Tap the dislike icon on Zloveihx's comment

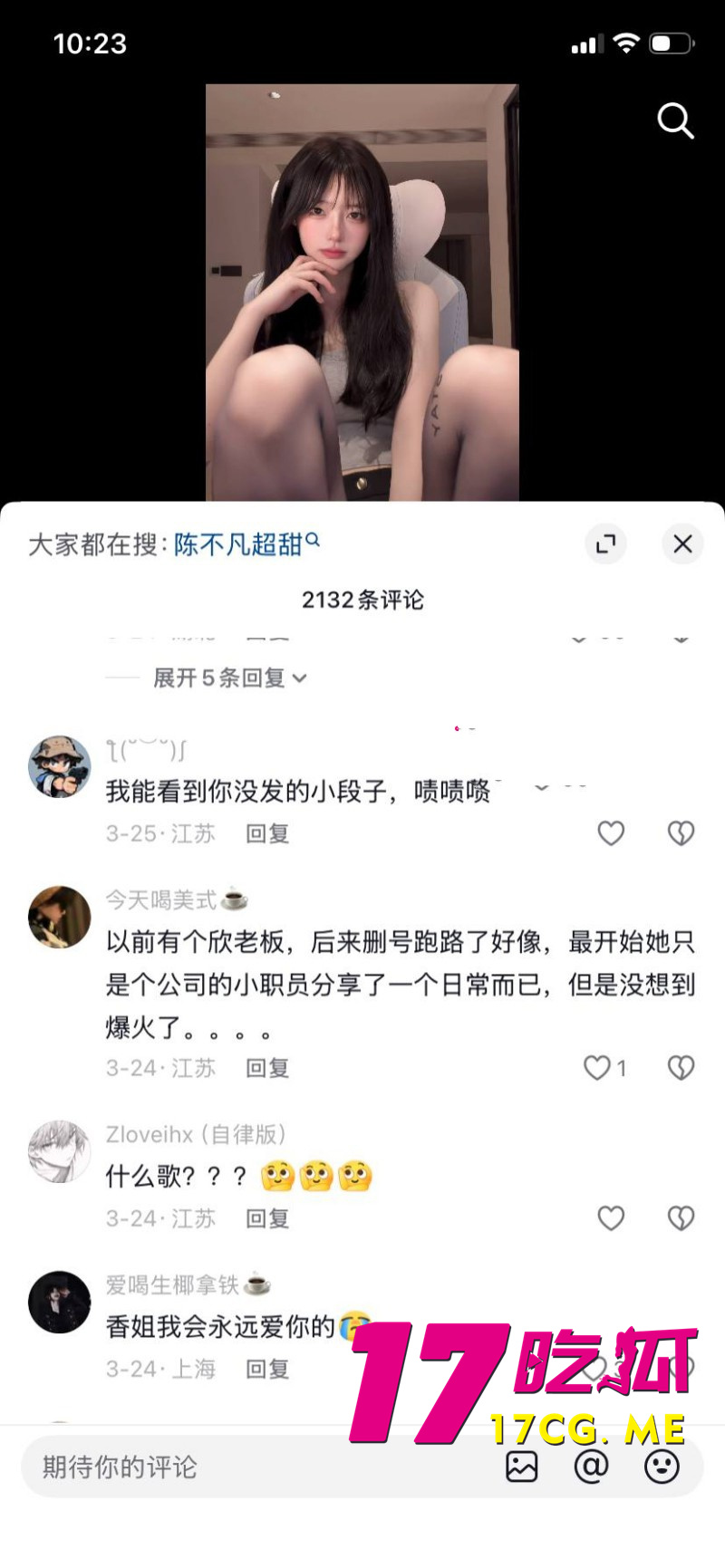(681, 1218)
